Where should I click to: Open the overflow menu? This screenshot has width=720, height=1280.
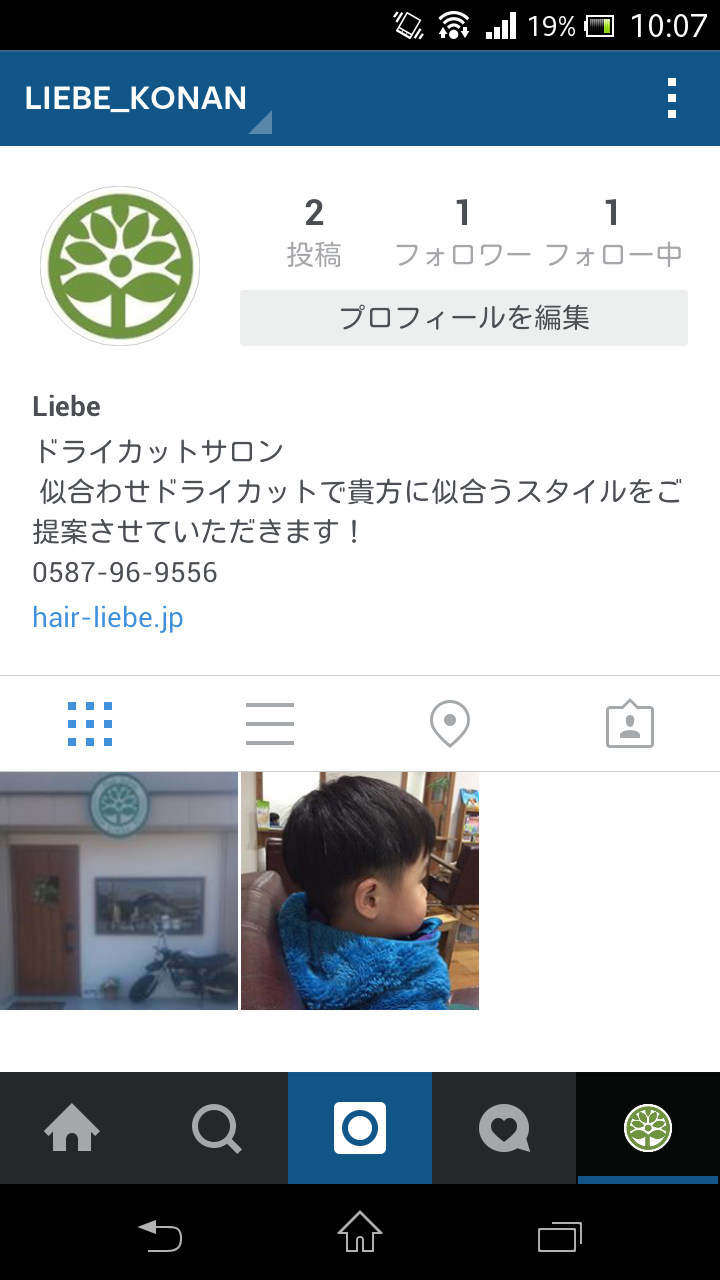(671, 98)
